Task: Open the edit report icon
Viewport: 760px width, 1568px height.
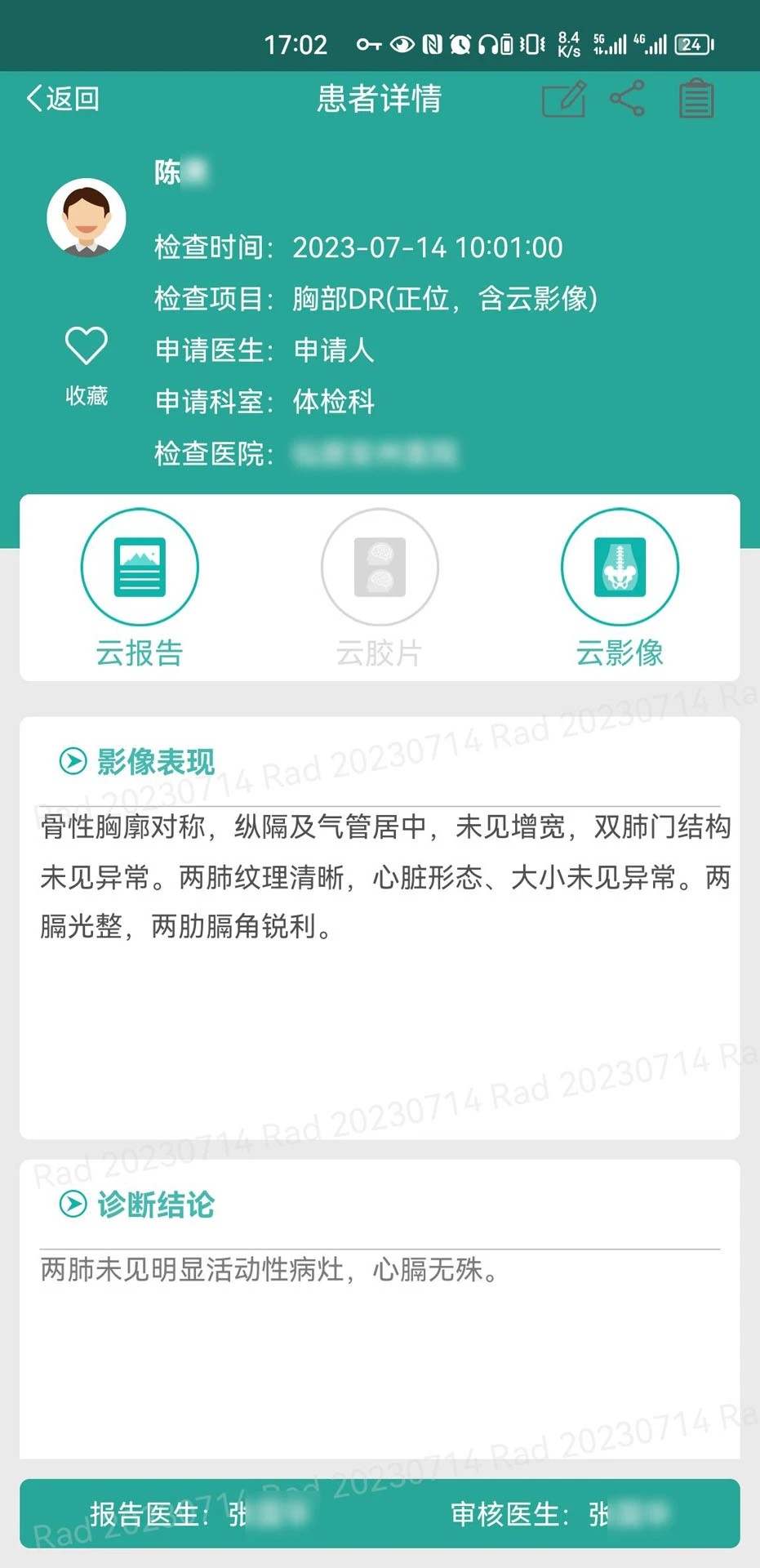Action: pyautogui.click(x=562, y=98)
